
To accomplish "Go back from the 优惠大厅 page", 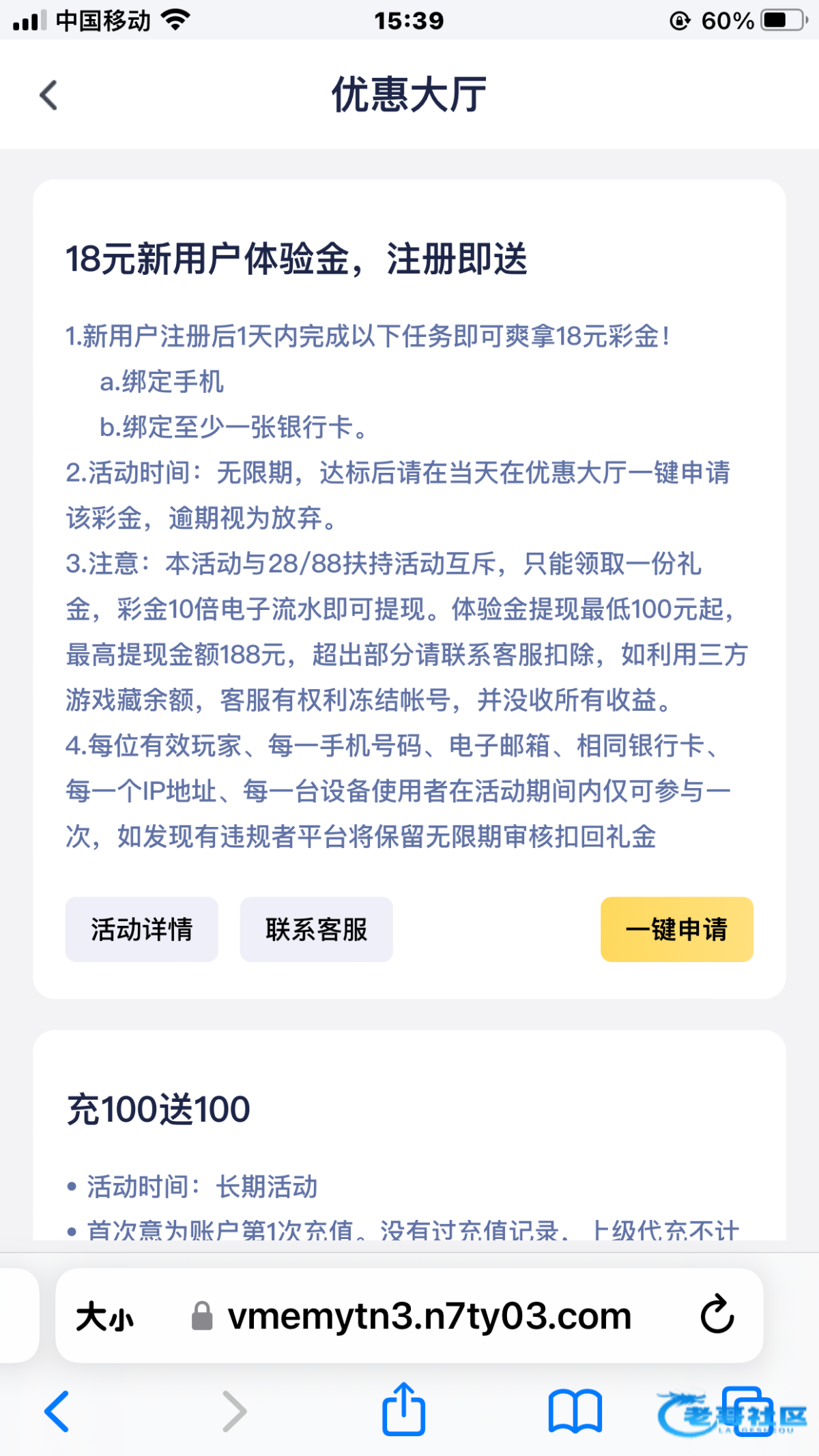I will 48,95.
